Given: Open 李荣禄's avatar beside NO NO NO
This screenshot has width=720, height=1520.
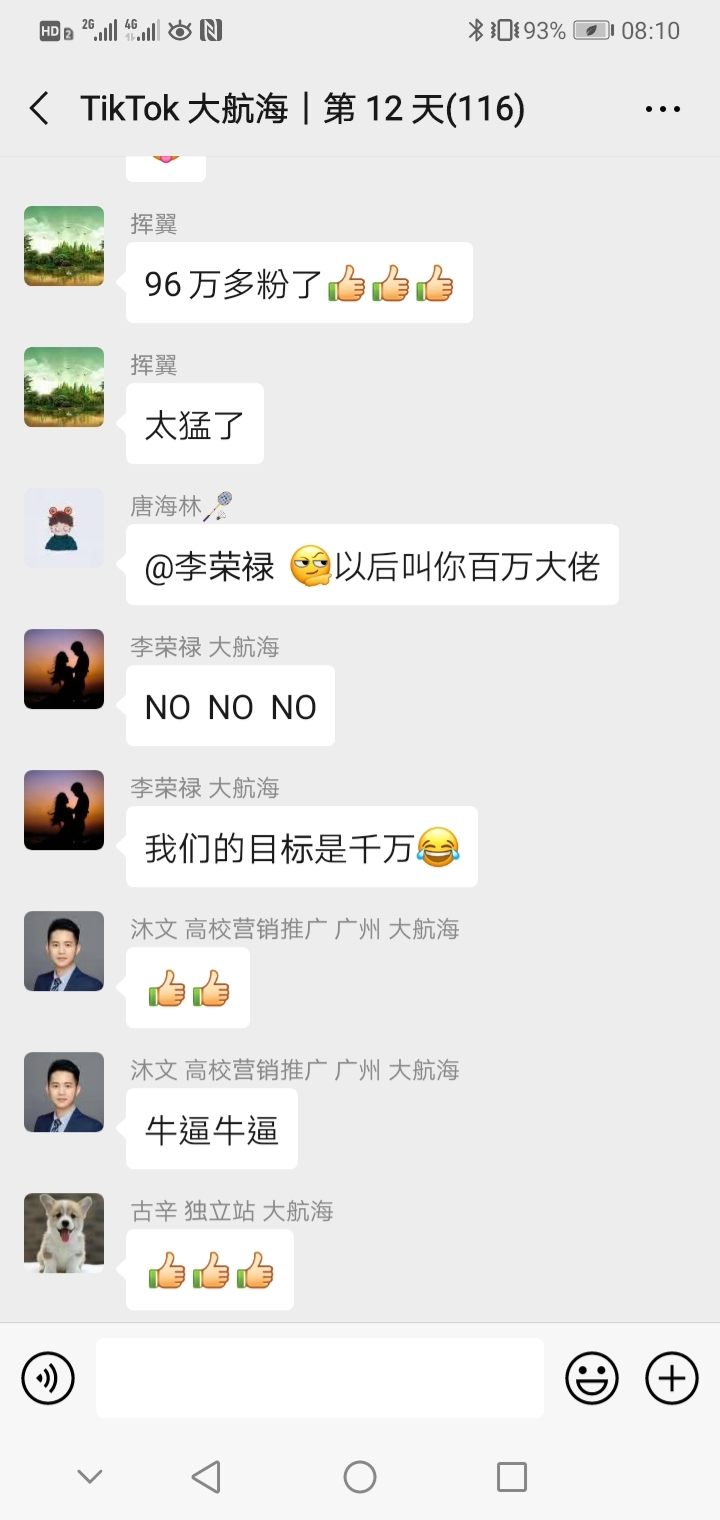Looking at the screenshot, I should click(x=64, y=669).
